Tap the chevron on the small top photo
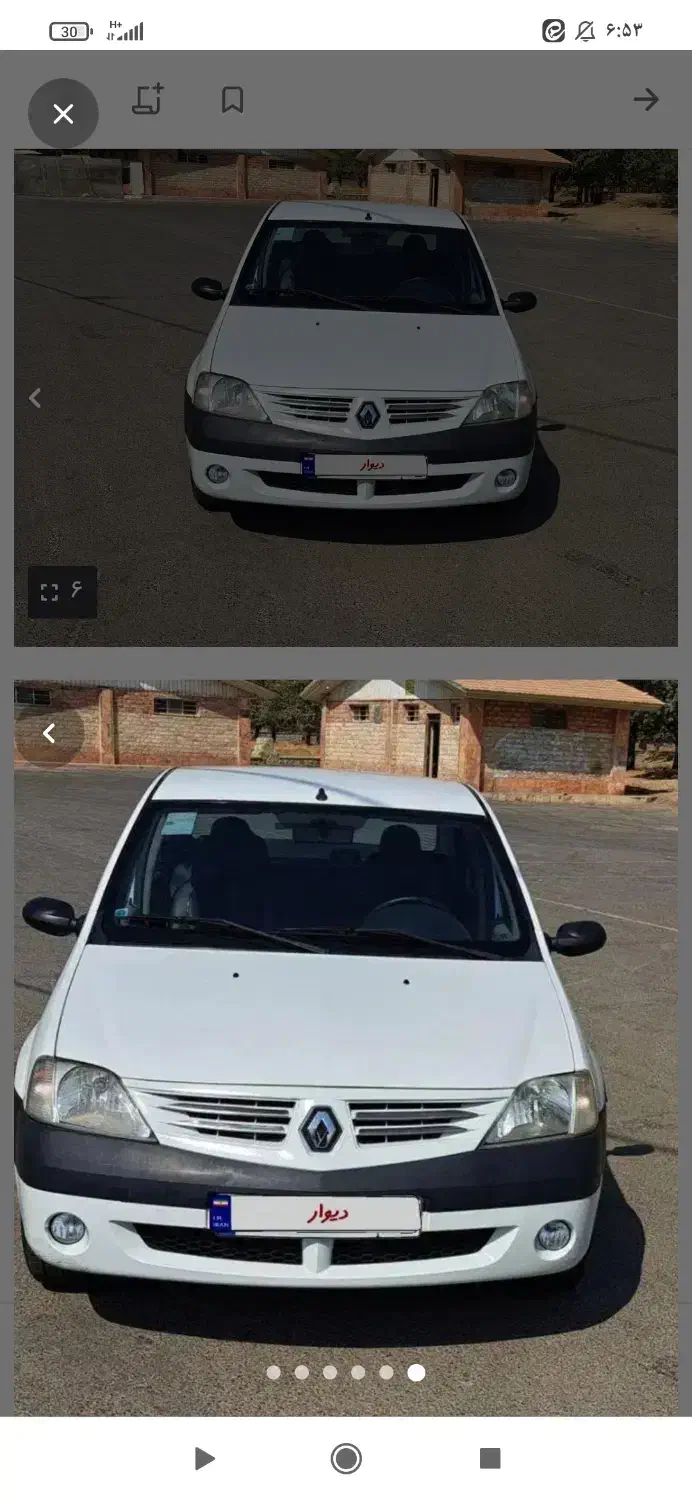The image size is (692, 1500). coord(35,399)
